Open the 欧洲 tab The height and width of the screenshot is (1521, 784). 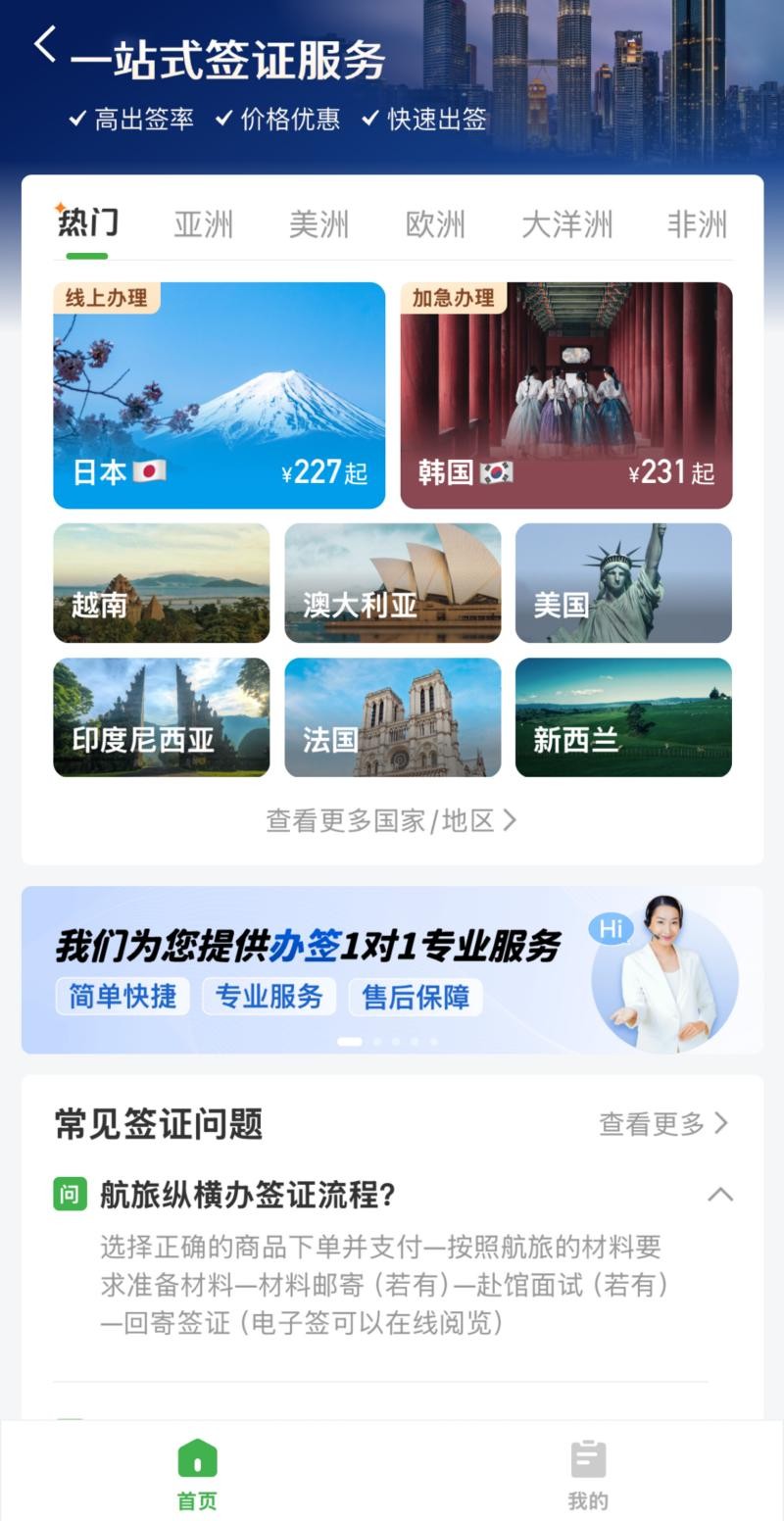436,224
